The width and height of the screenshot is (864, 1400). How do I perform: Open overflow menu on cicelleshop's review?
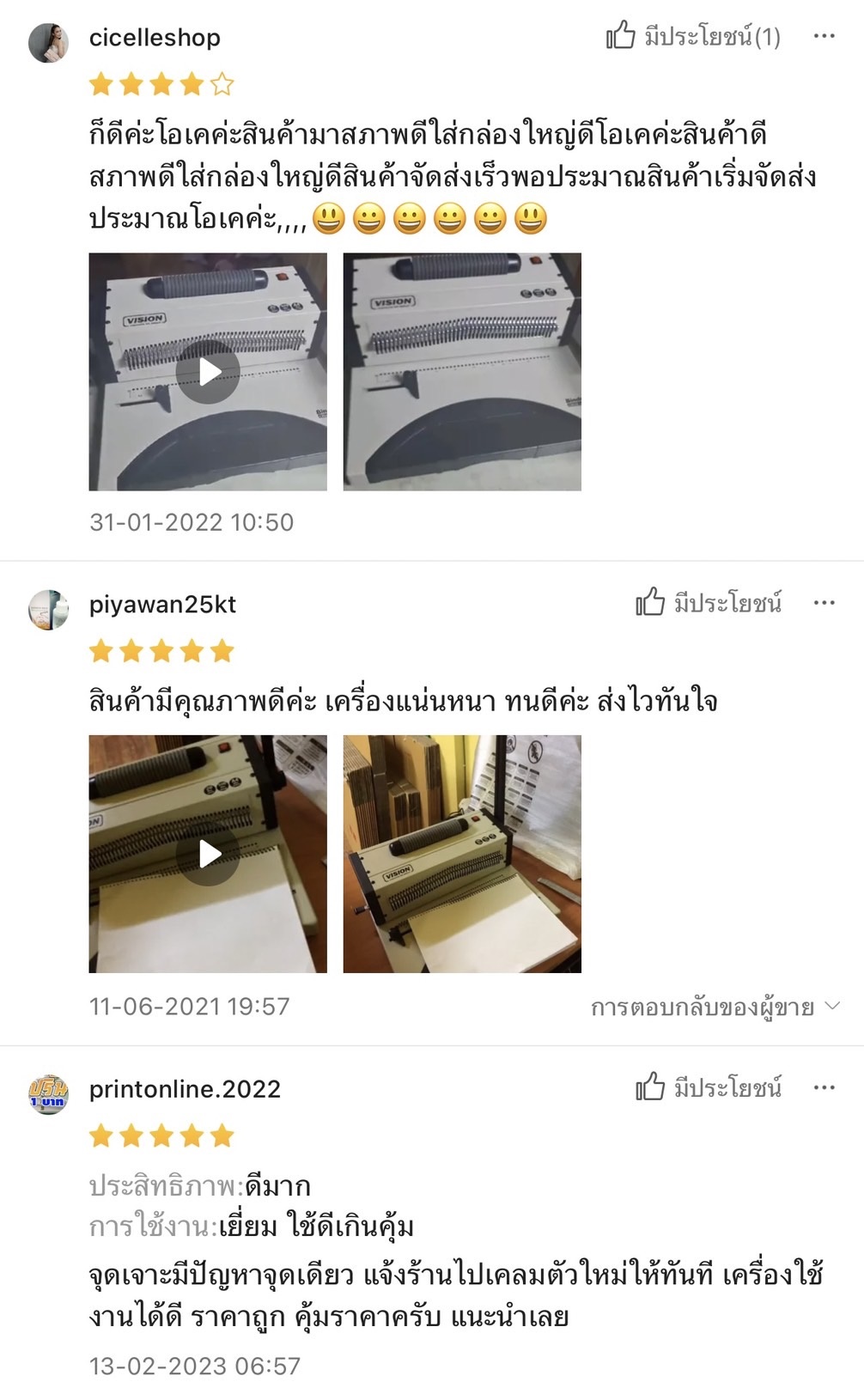(824, 36)
